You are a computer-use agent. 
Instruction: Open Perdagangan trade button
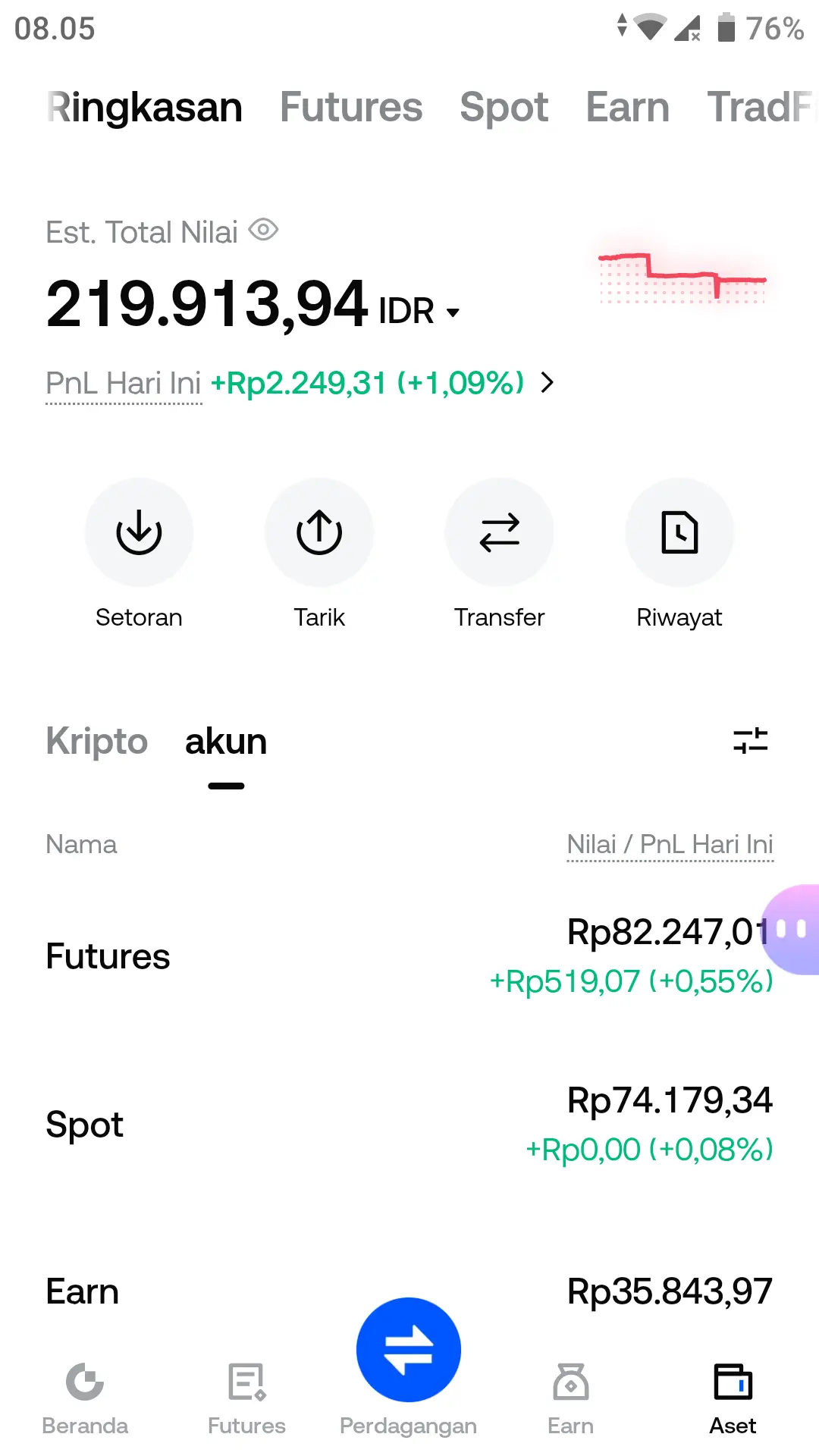pyautogui.click(x=409, y=1350)
